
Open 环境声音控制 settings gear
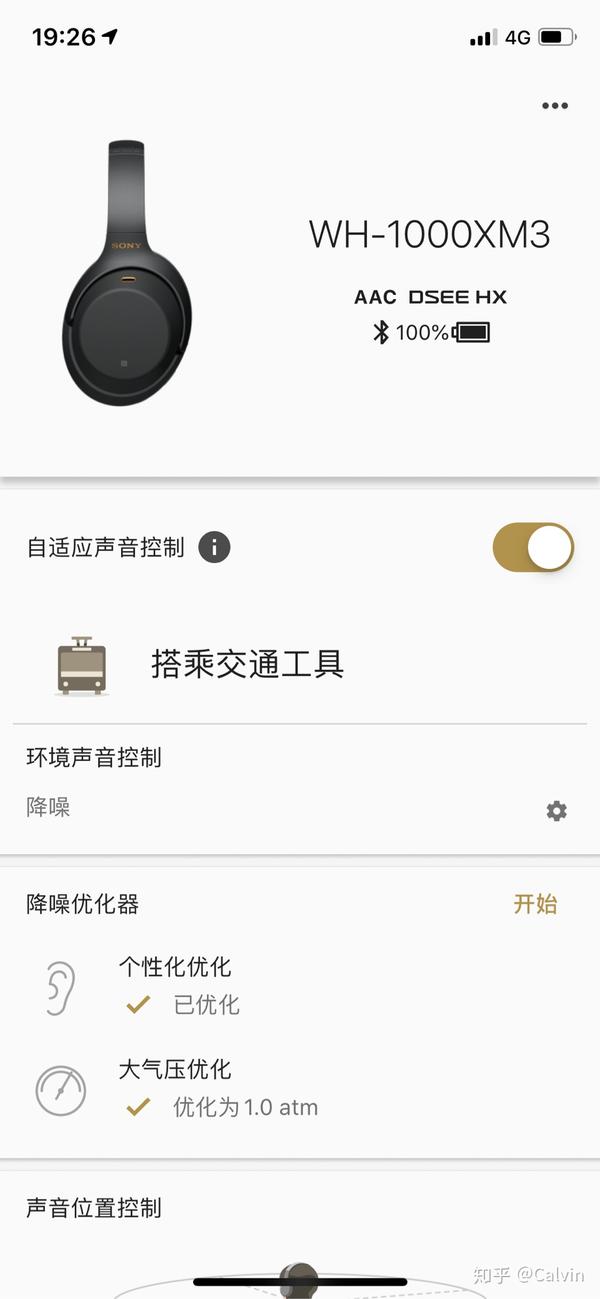click(x=556, y=811)
